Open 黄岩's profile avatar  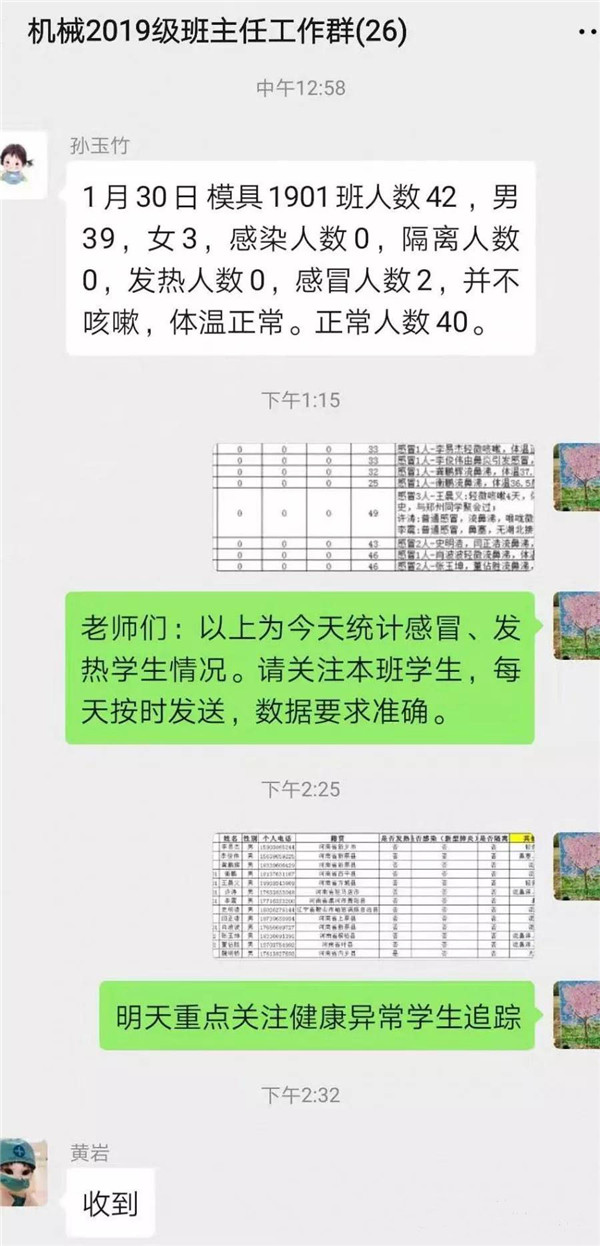(x=23, y=1168)
